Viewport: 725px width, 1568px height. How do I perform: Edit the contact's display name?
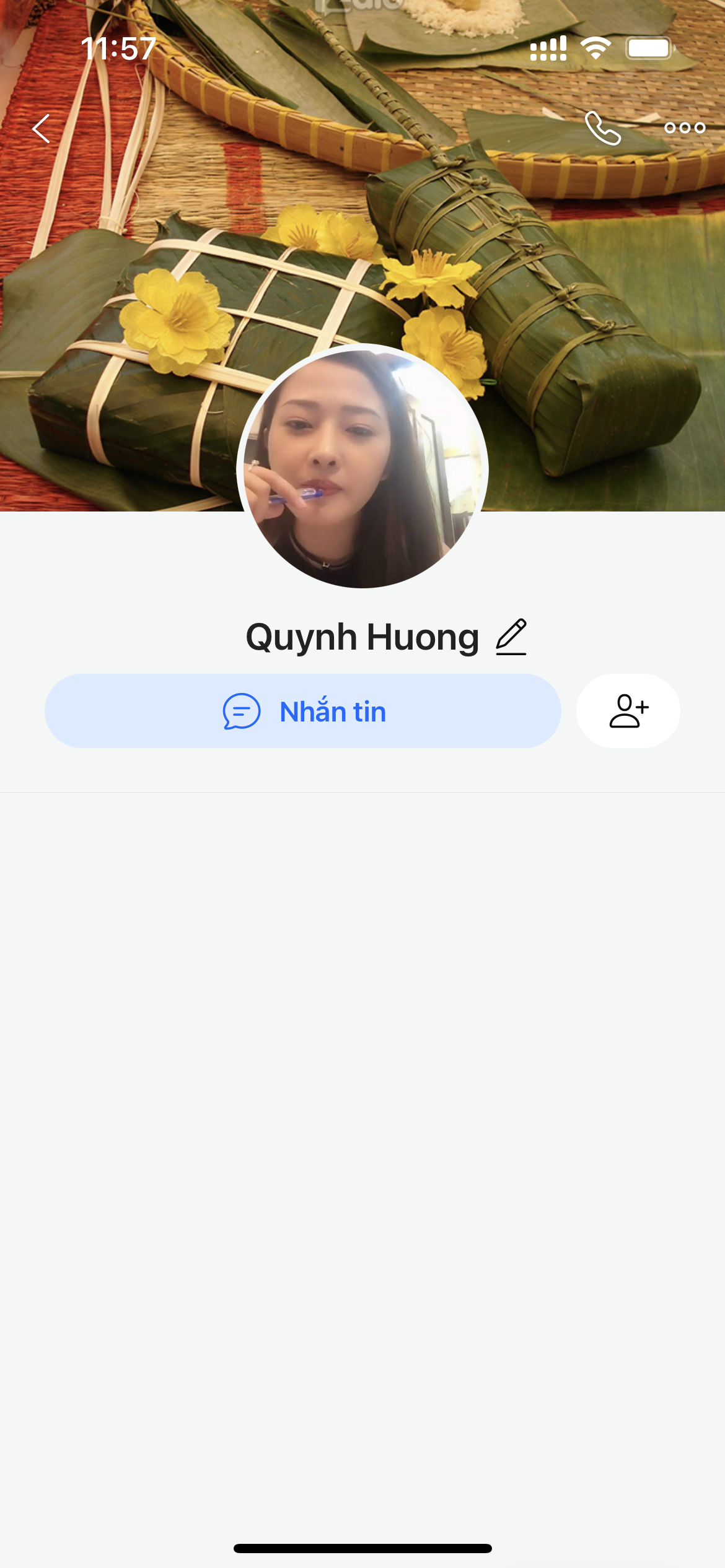pos(511,637)
